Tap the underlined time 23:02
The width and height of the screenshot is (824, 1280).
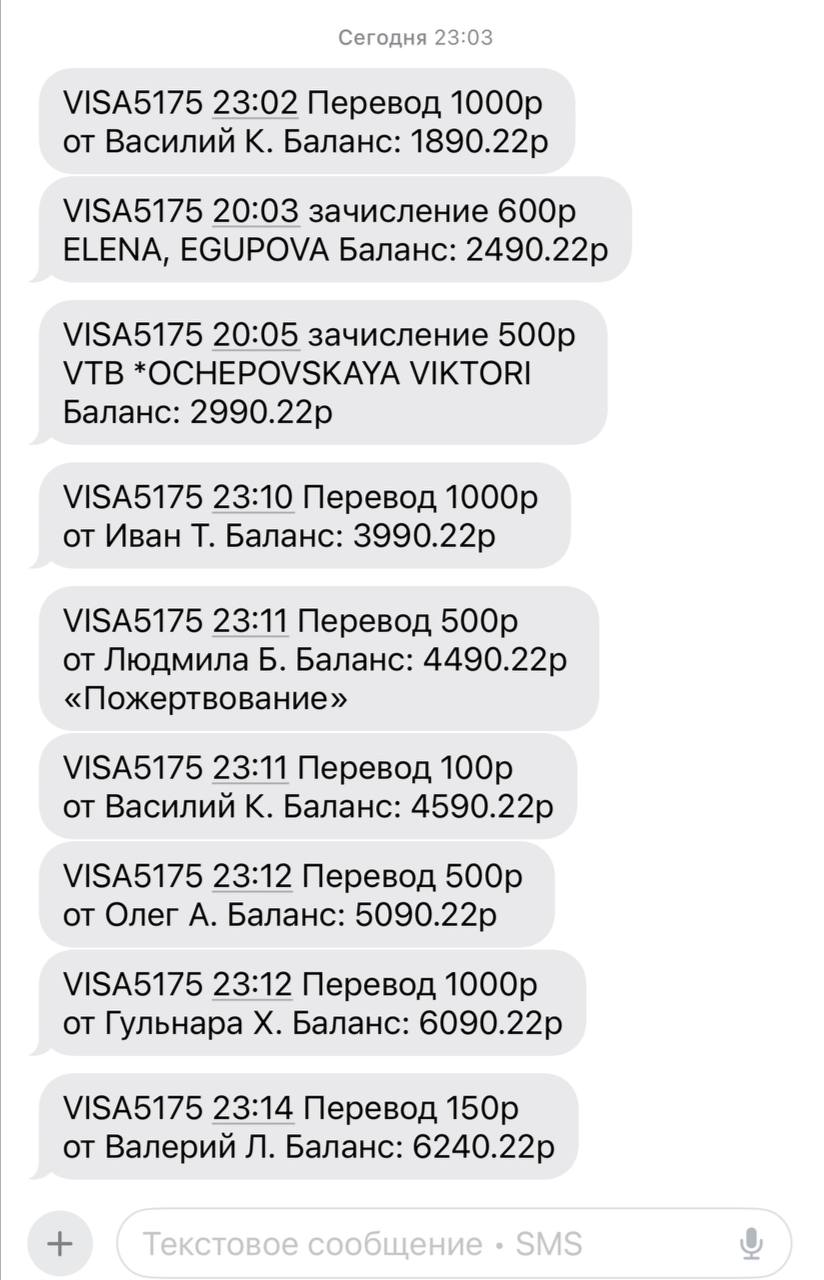255,103
